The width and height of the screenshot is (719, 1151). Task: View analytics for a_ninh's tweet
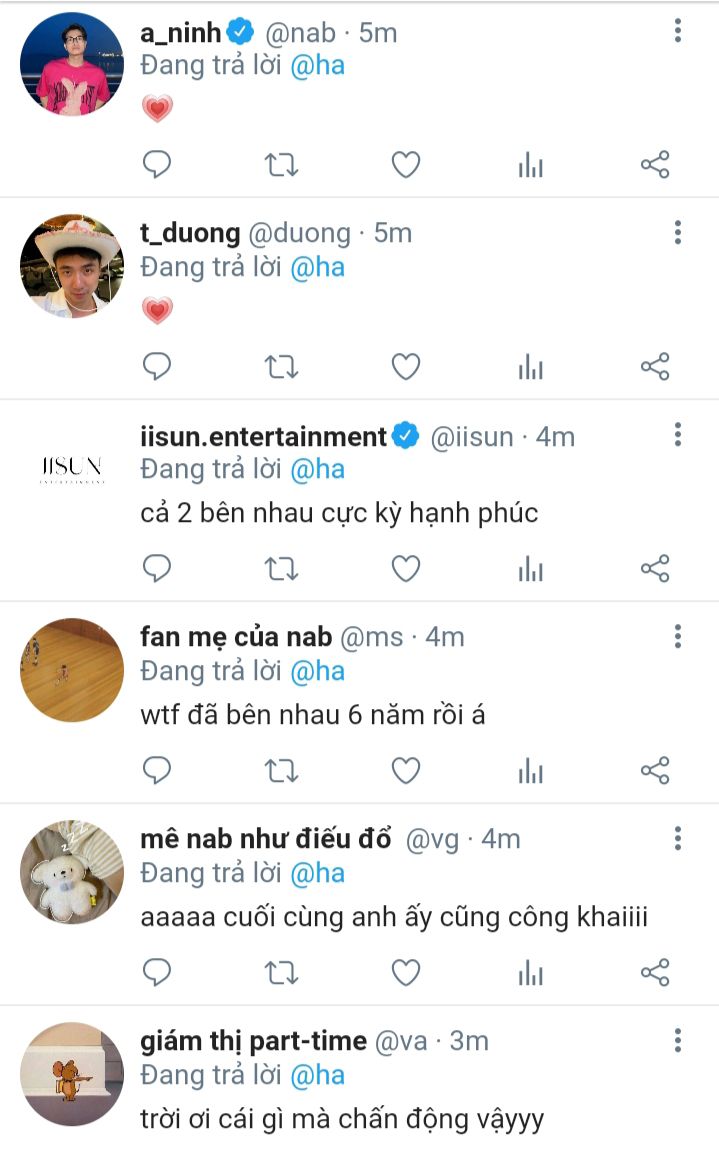point(530,165)
